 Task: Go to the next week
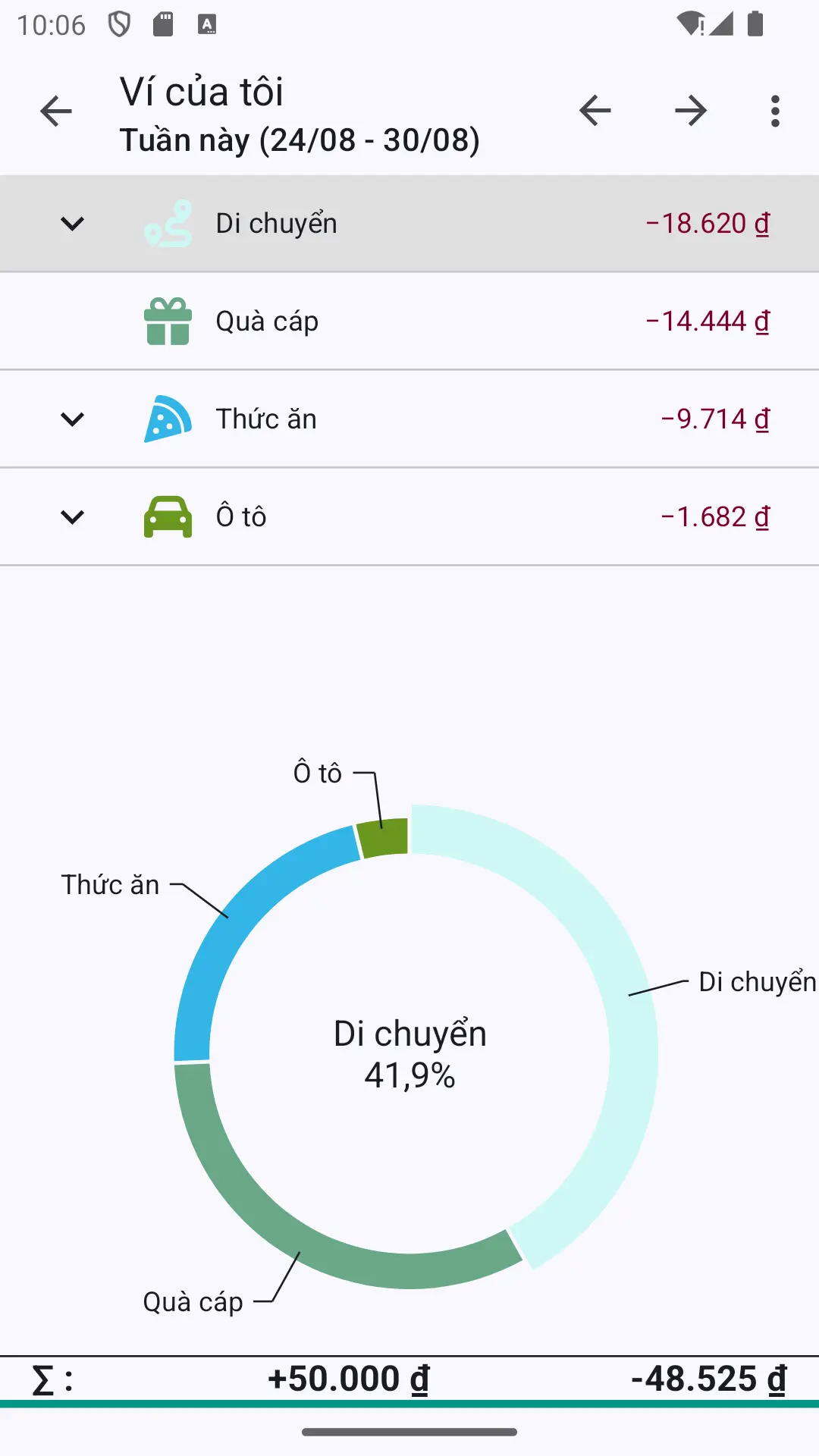click(x=691, y=111)
